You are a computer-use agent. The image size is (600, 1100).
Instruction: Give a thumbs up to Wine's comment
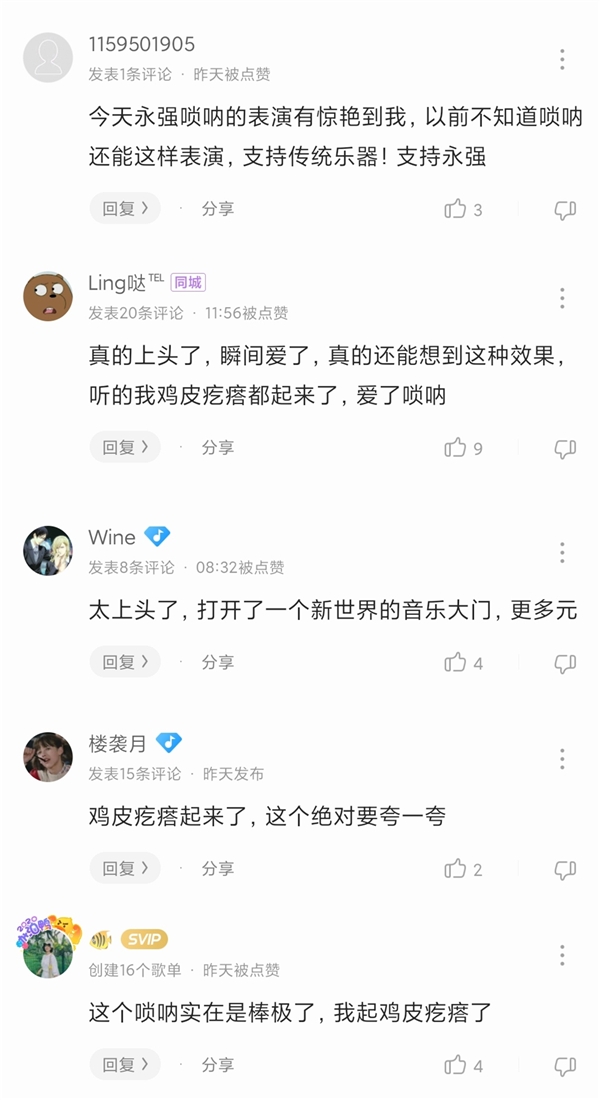(x=456, y=662)
